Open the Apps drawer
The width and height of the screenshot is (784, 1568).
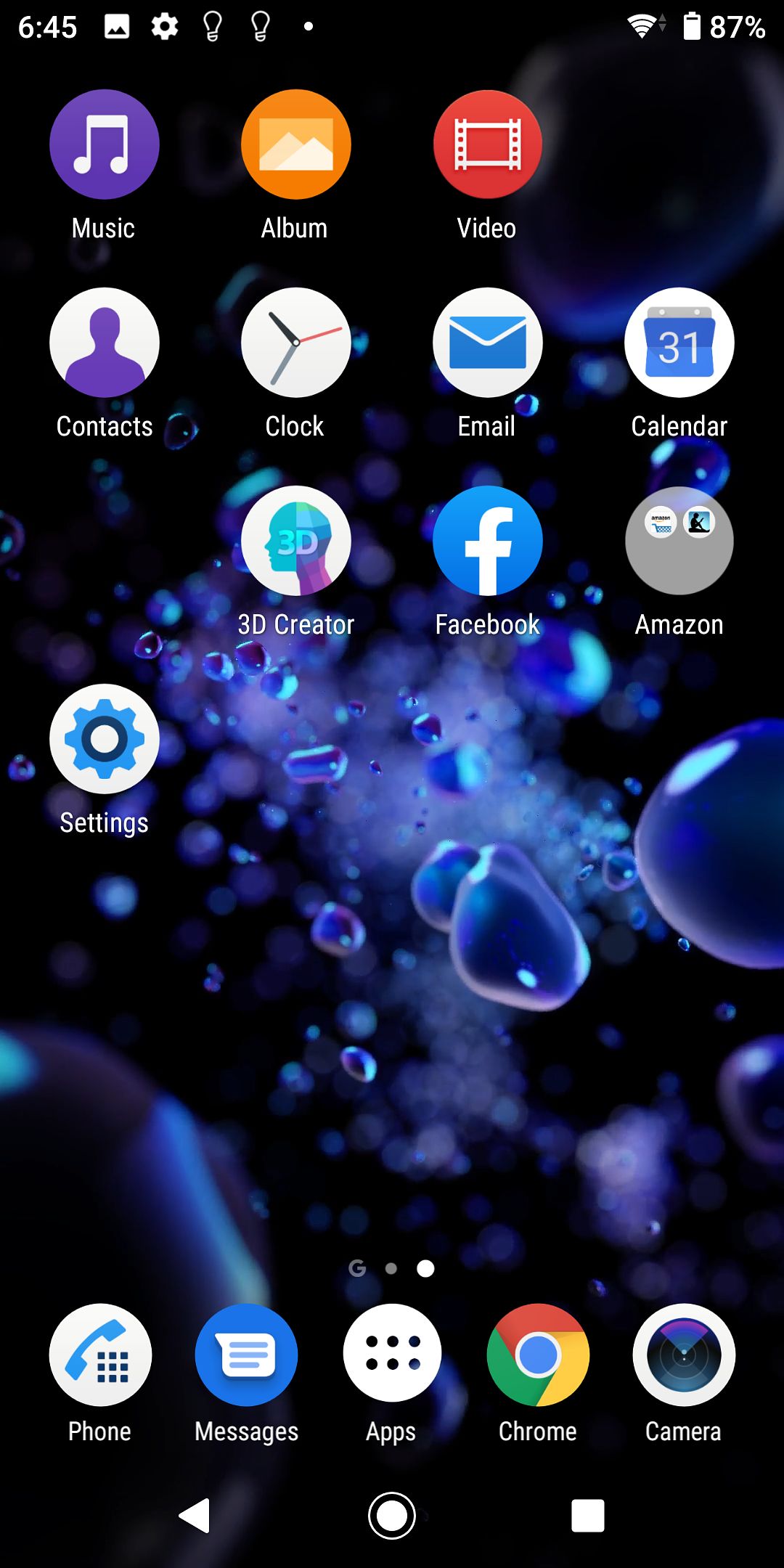[392, 1355]
